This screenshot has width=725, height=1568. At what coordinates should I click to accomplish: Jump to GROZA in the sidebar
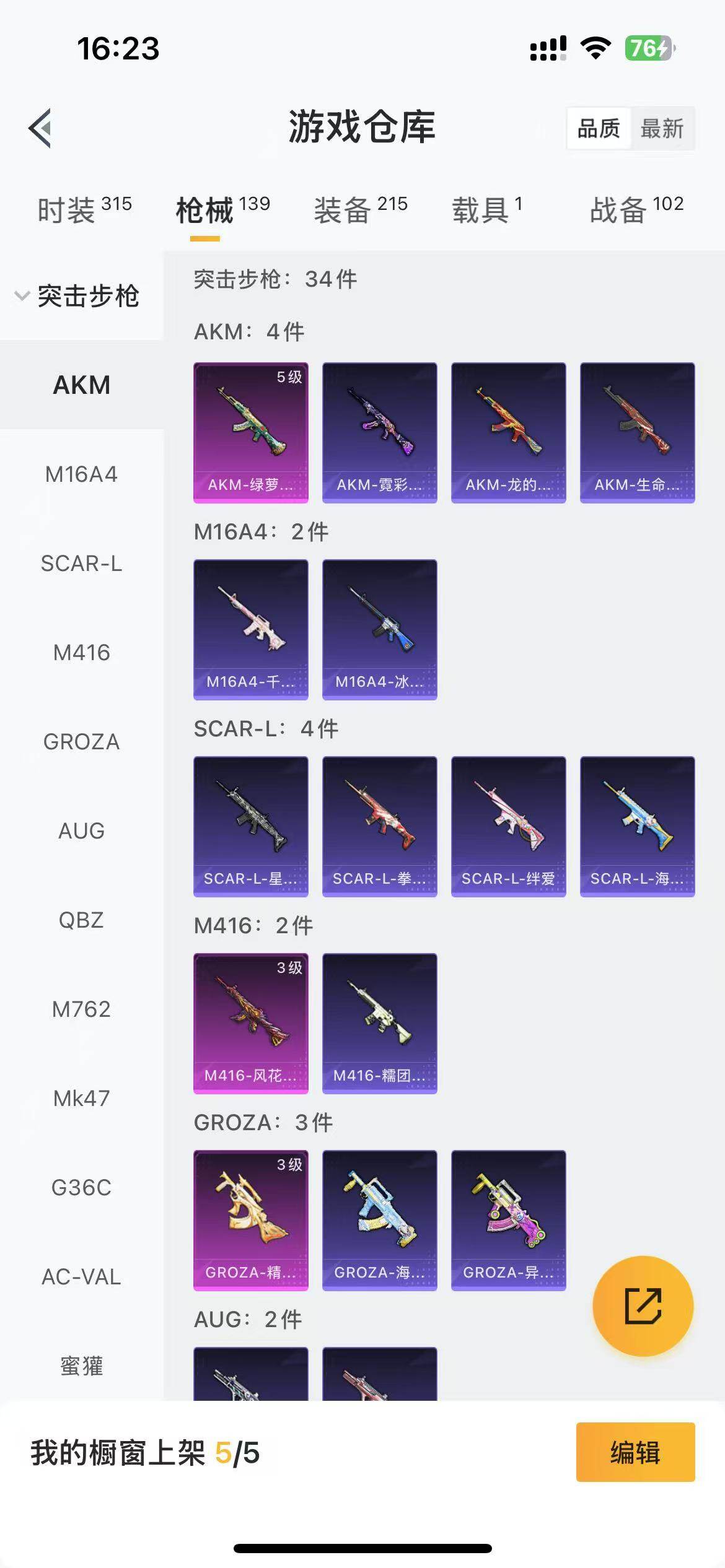pos(81,742)
